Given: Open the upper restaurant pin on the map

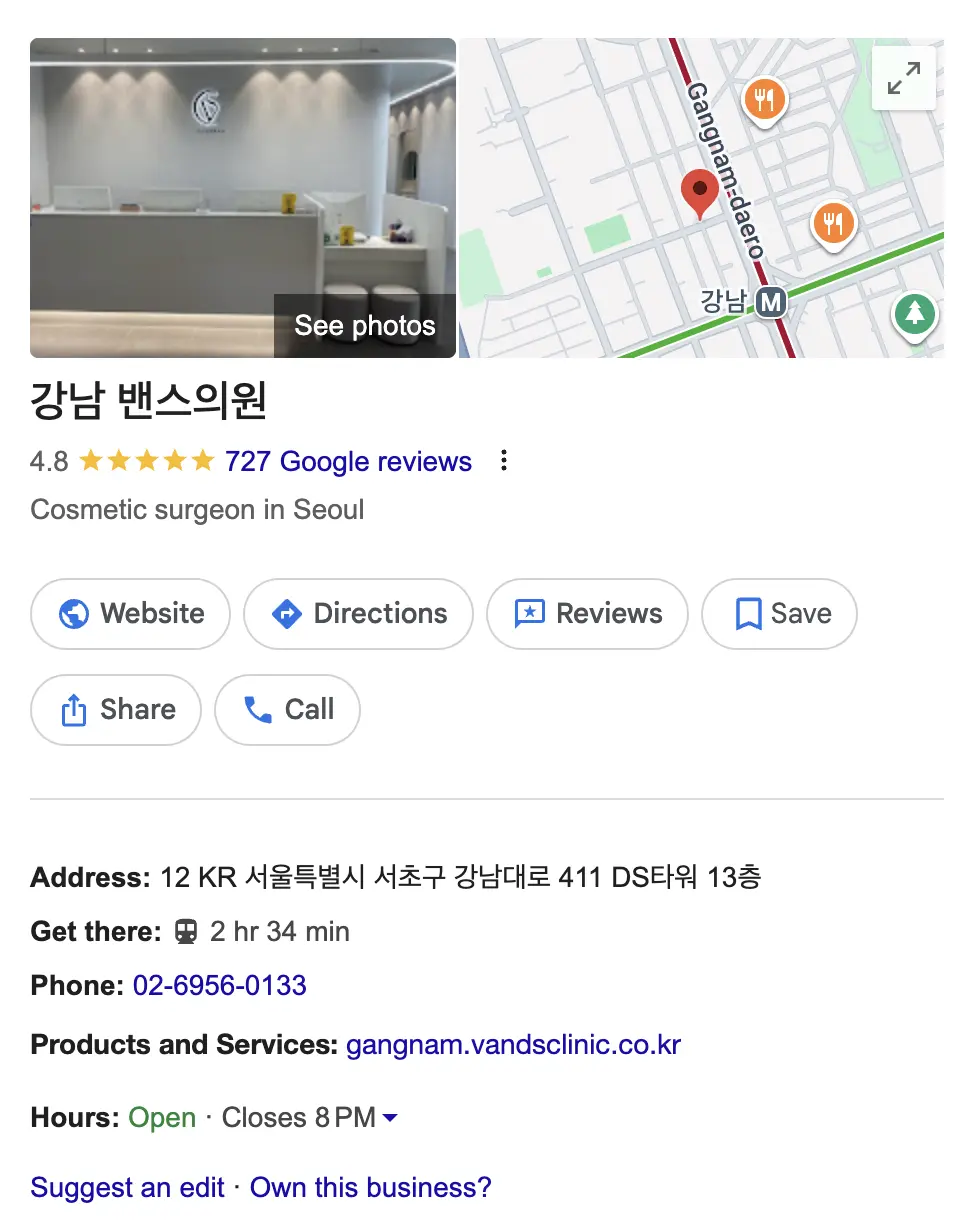Looking at the screenshot, I should click(x=764, y=99).
